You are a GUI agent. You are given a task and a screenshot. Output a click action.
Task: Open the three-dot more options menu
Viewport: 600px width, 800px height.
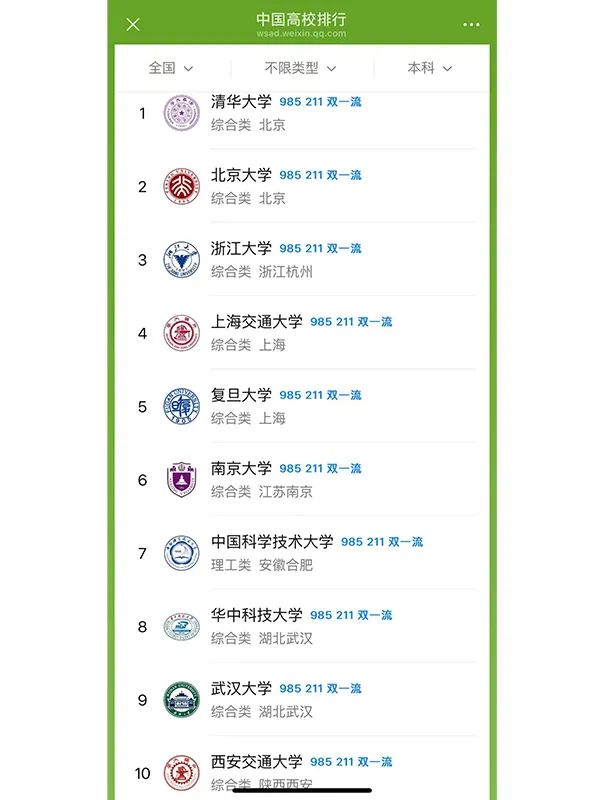471,25
